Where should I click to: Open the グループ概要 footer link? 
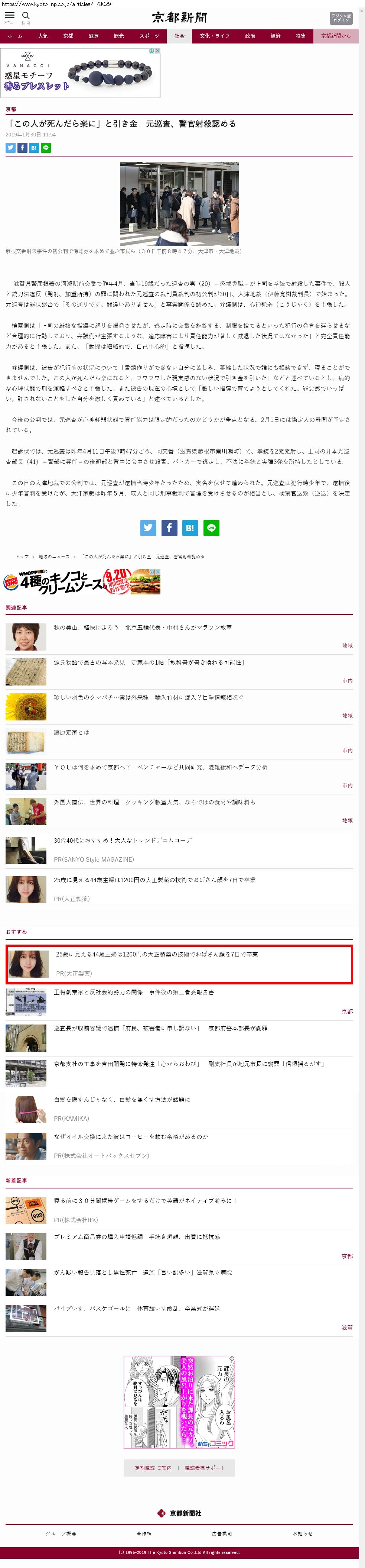61,1533
